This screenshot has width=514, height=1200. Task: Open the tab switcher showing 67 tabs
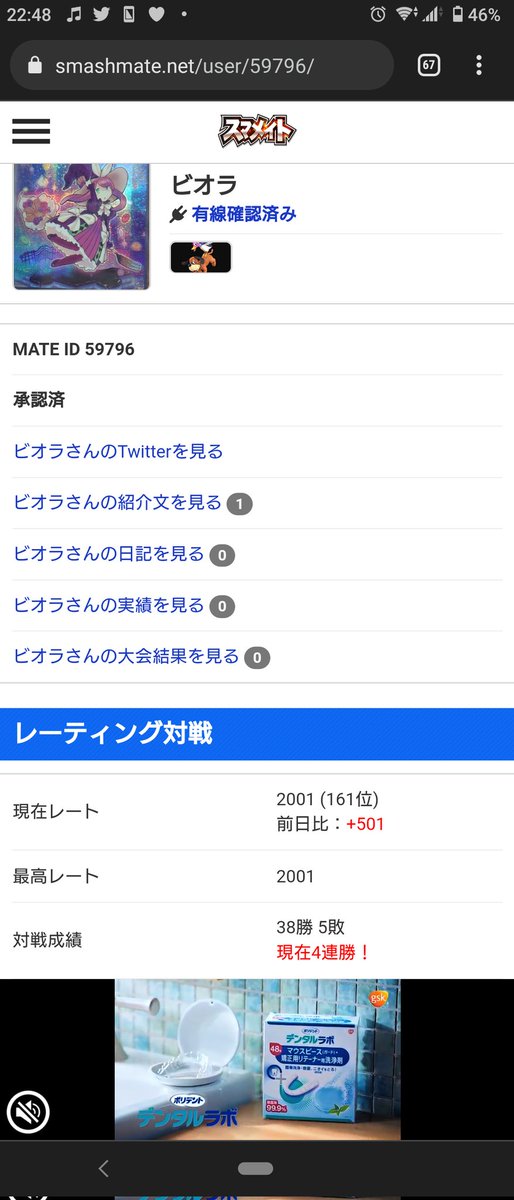pos(428,66)
